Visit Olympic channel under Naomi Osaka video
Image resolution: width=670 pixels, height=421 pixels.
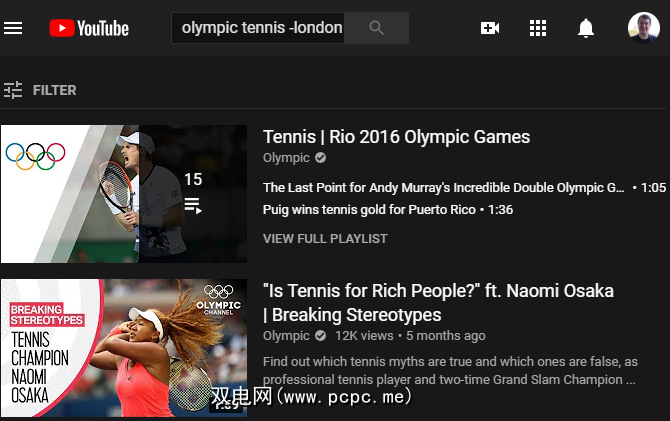(x=286, y=336)
